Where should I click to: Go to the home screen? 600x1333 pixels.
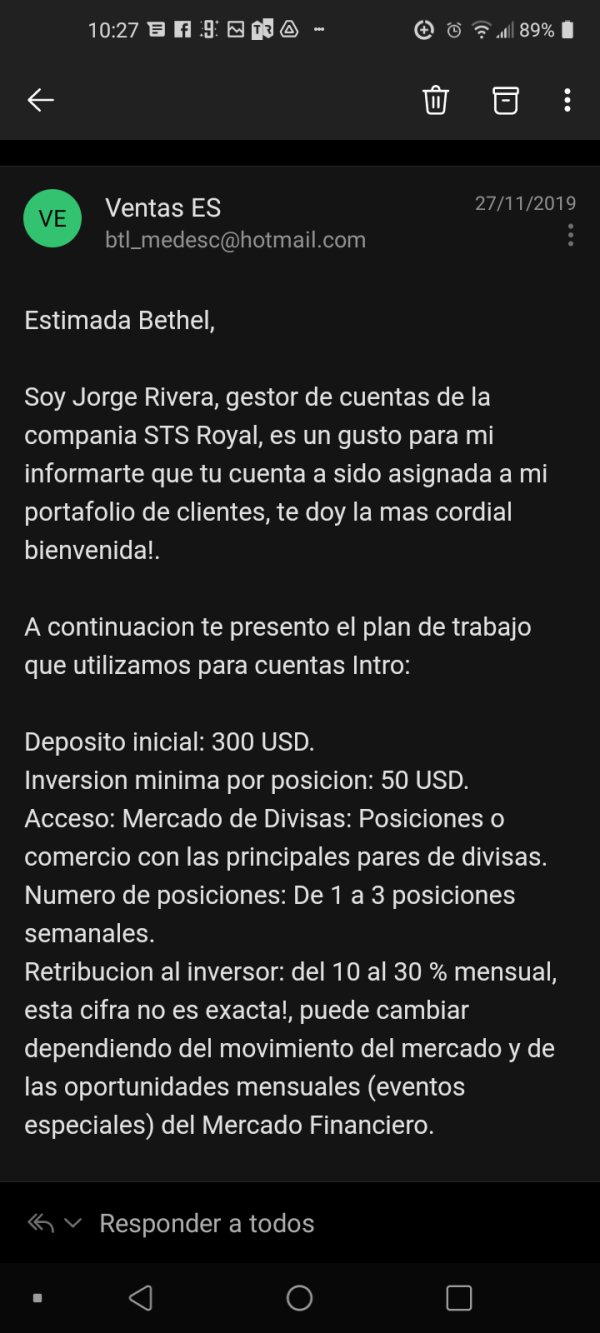pos(300,1298)
